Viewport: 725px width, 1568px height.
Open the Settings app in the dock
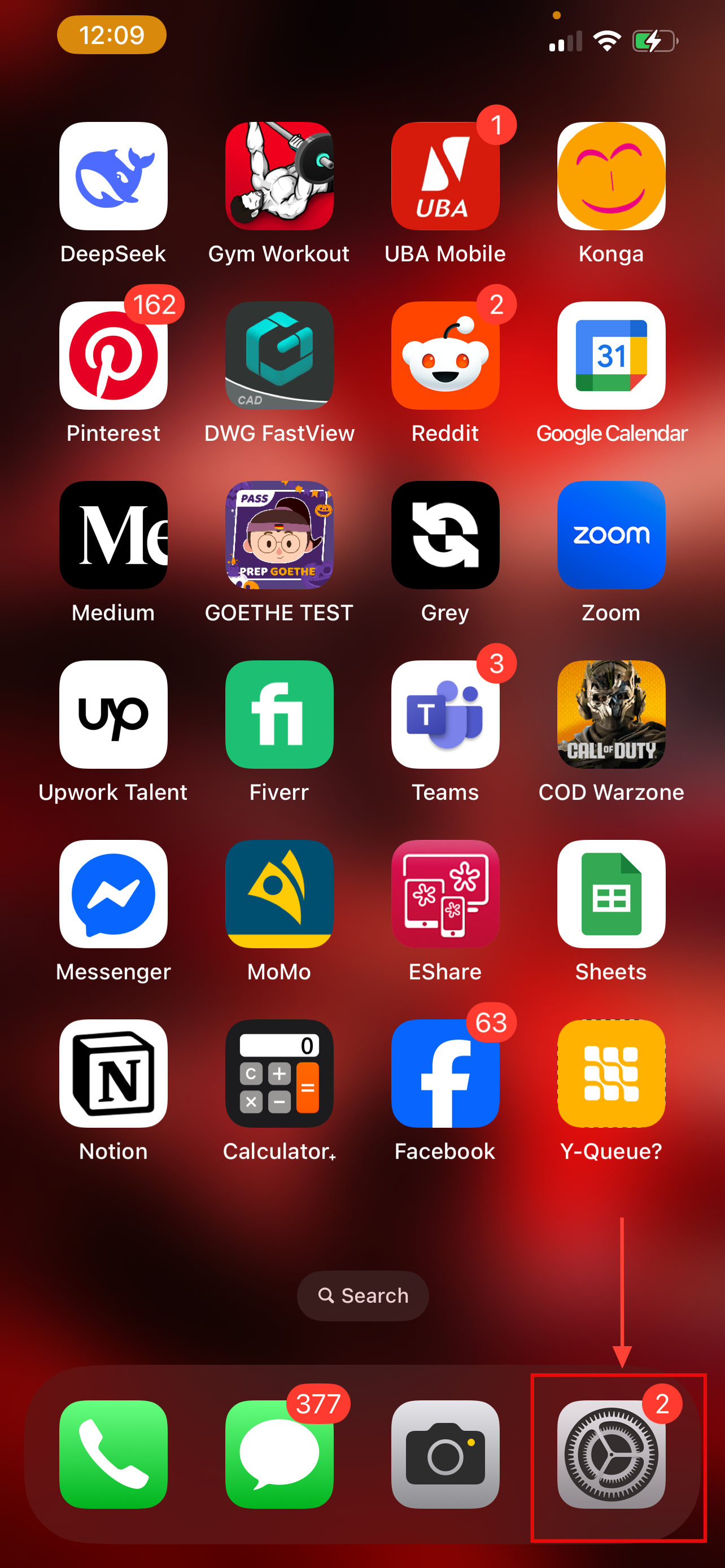coord(610,1453)
